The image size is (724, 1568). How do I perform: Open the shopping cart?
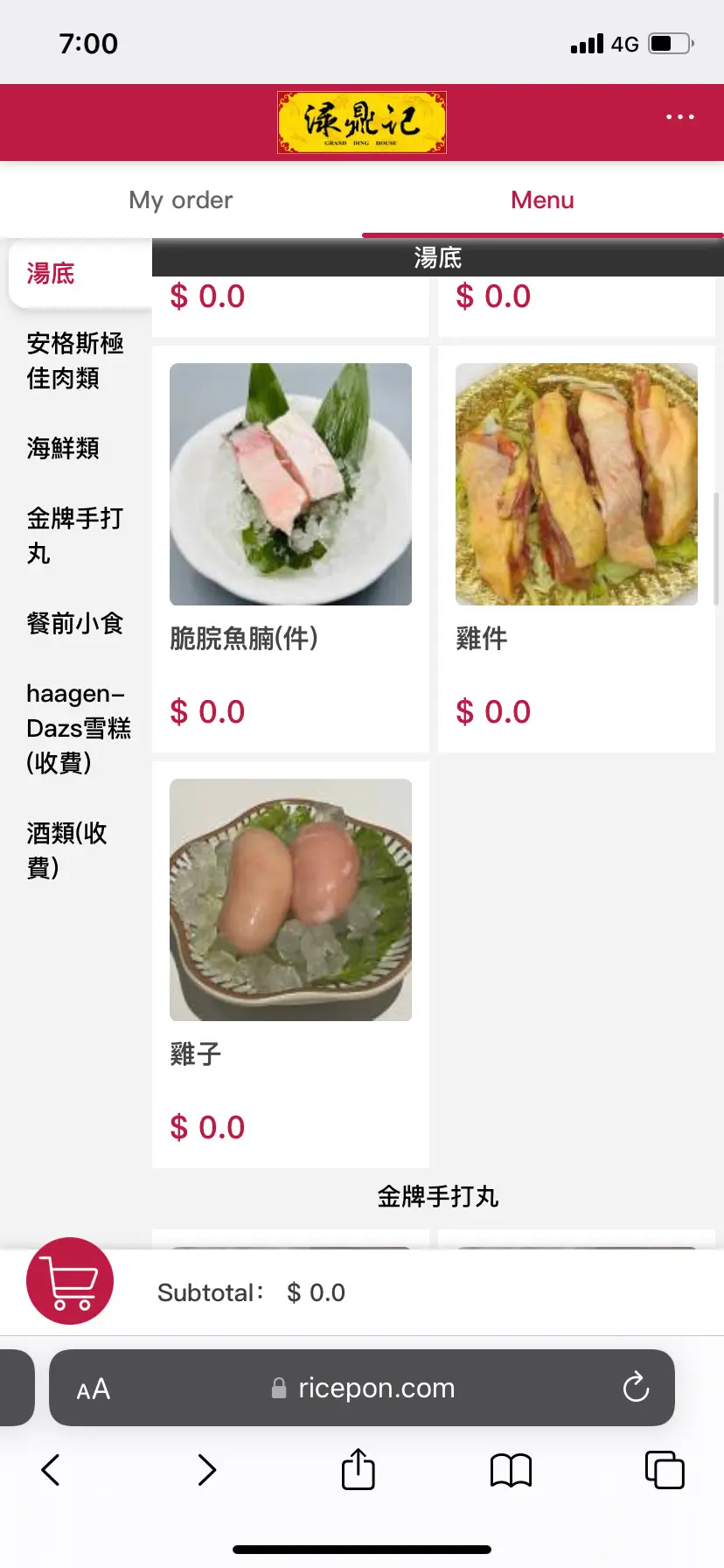coord(70,1281)
